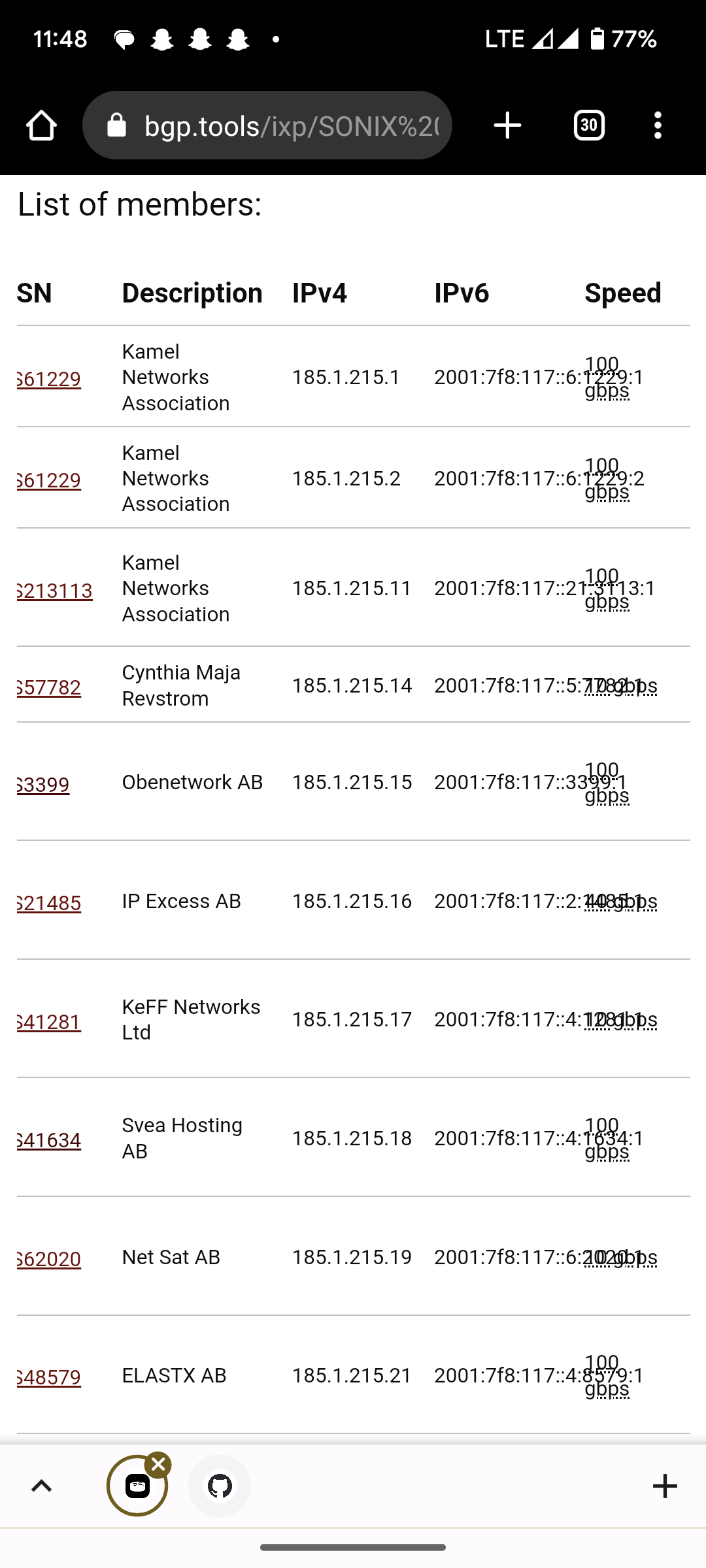The height and width of the screenshot is (1568, 706).
Task: Tap the home icon in the browser toolbar
Action: point(41,125)
